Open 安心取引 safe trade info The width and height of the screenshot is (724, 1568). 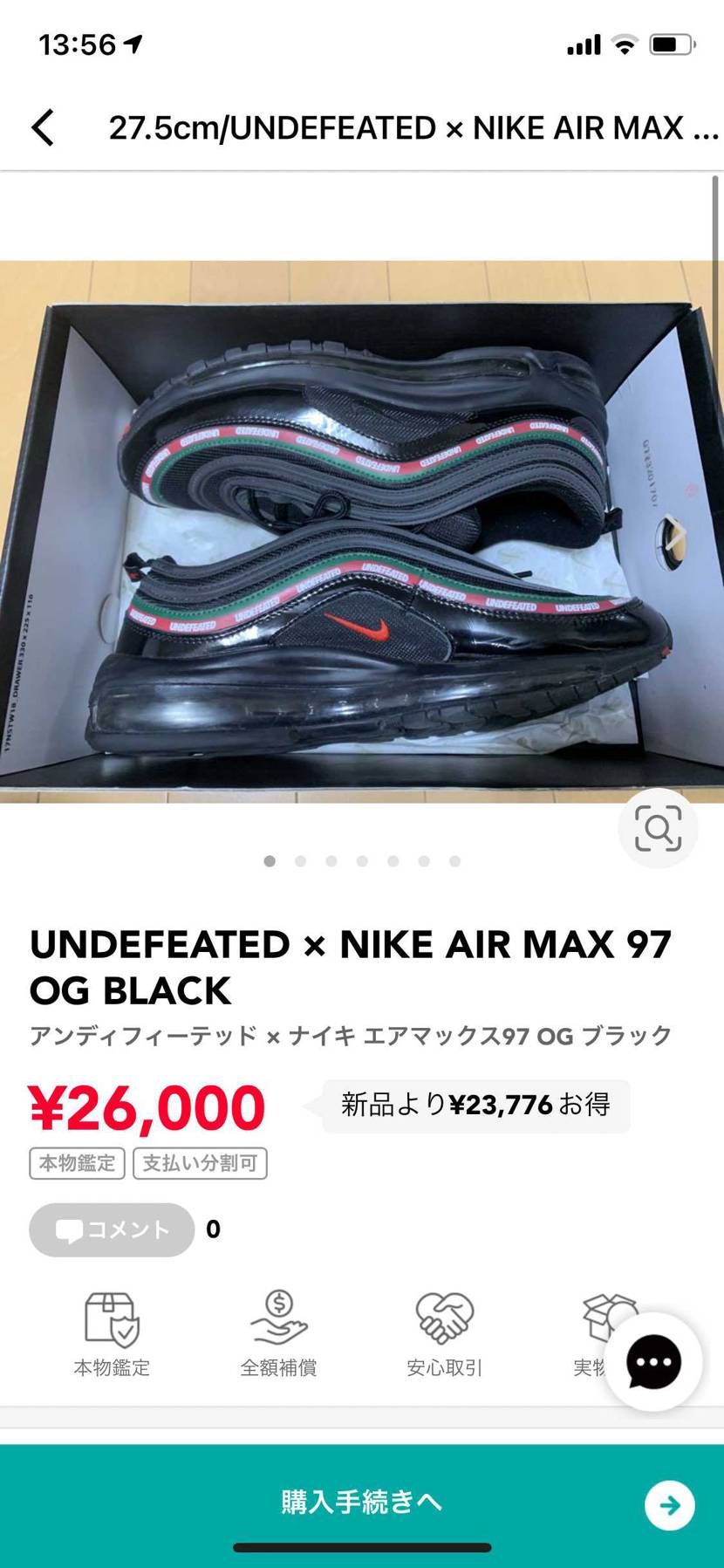tap(444, 1333)
